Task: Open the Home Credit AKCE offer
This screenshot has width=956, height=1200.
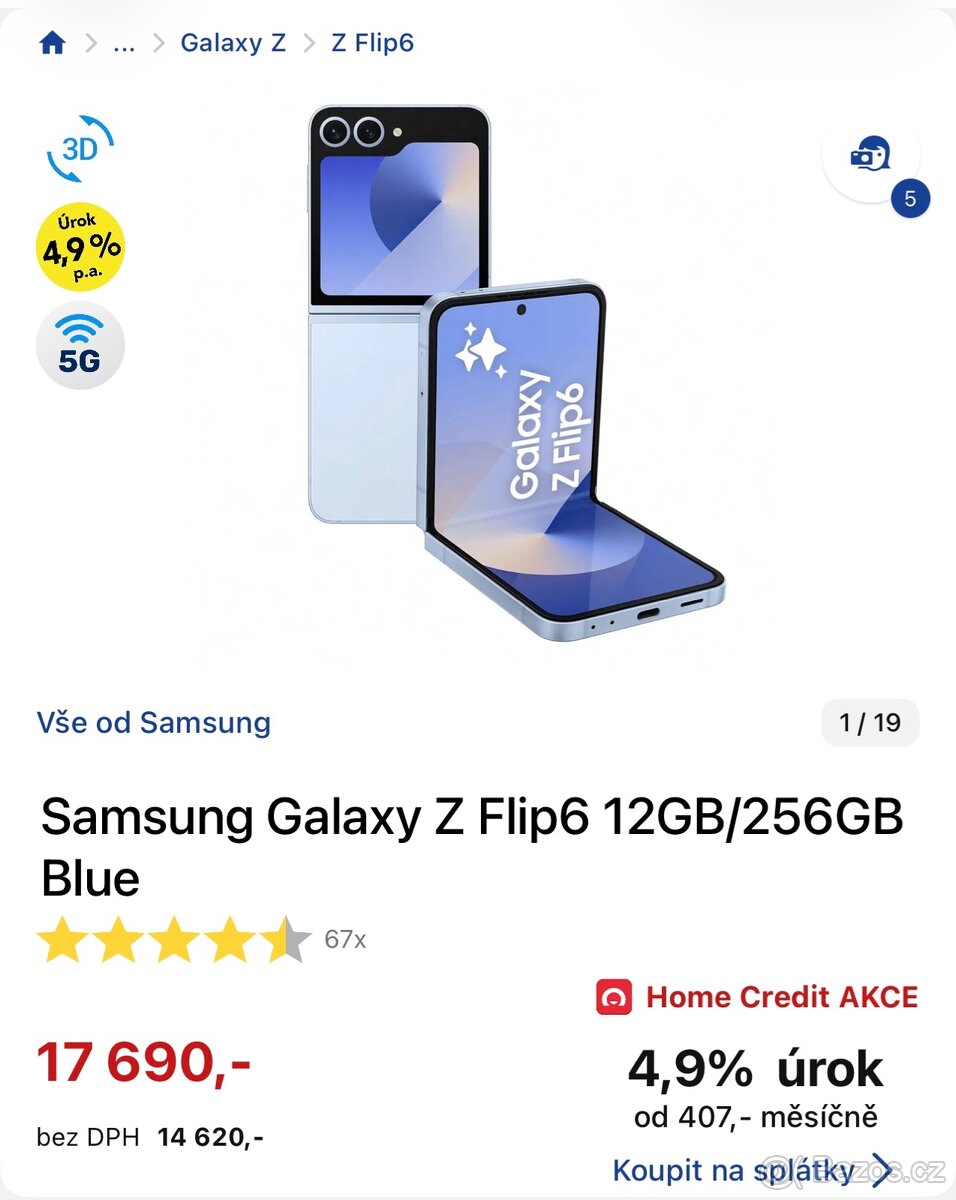Action: pos(757,997)
